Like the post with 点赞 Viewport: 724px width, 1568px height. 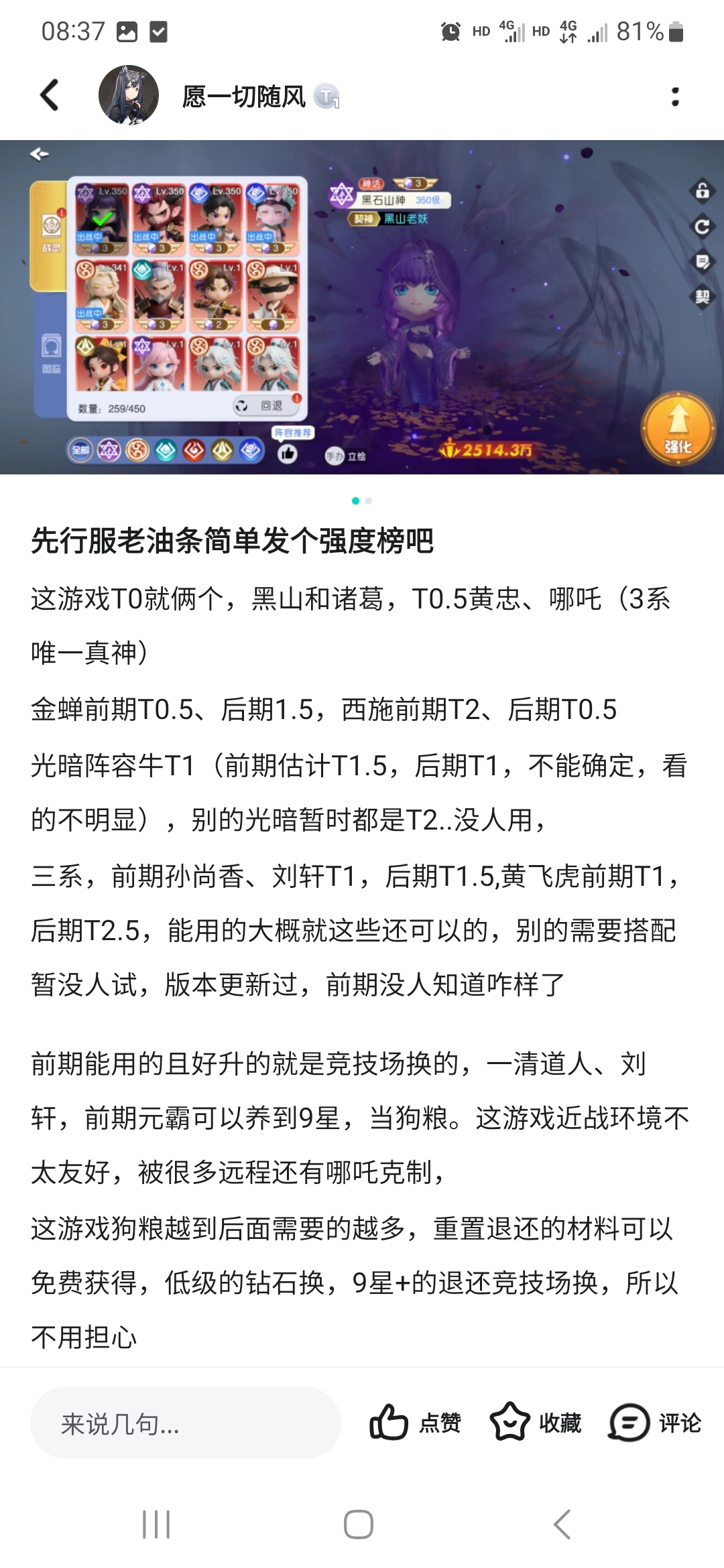(x=416, y=1423)
